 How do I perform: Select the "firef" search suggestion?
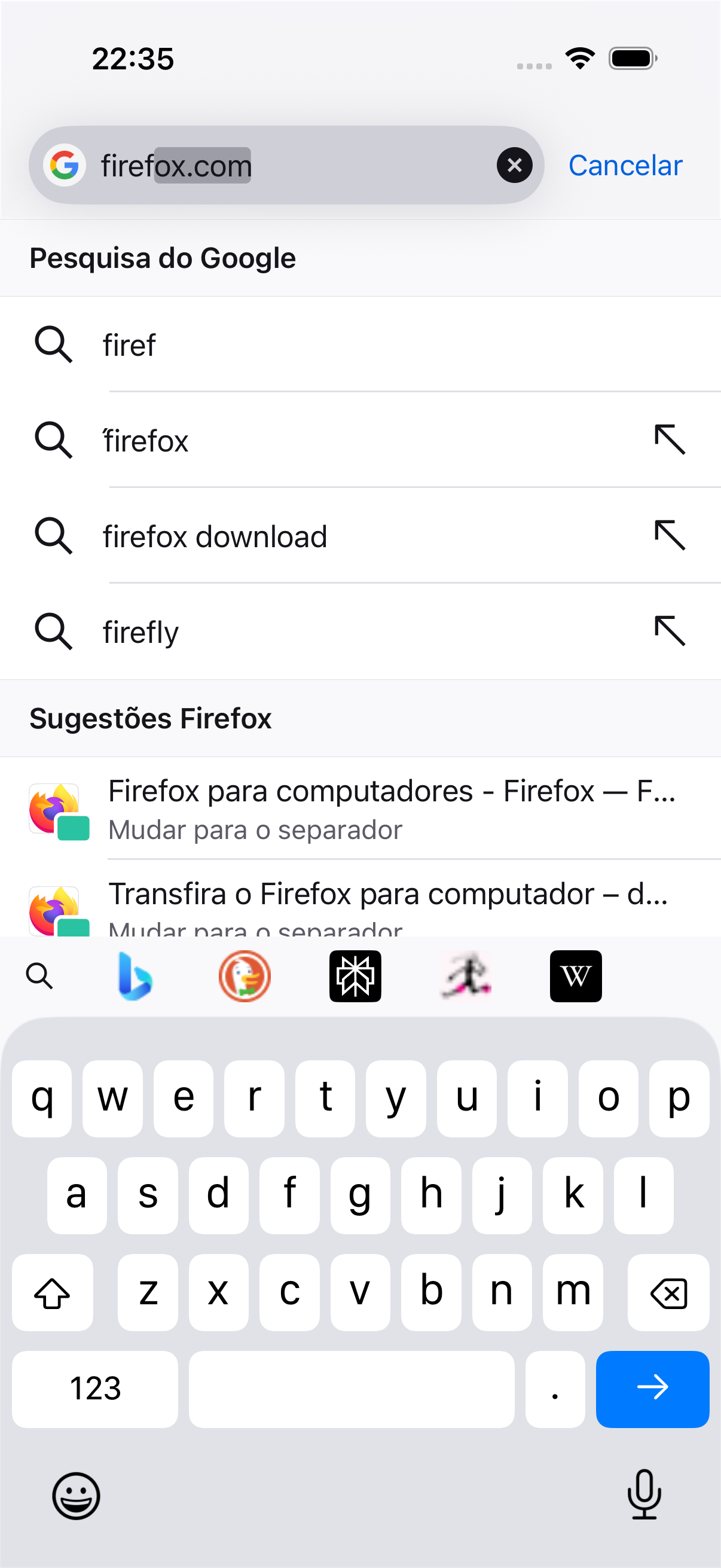point(360,344)
